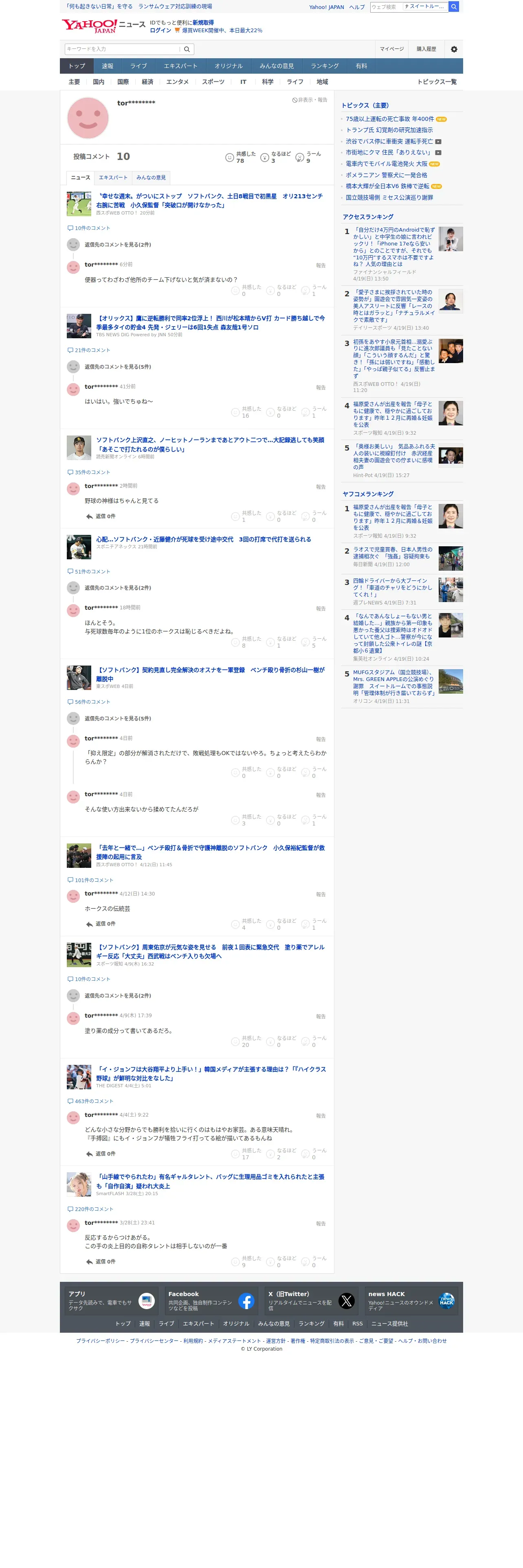Open the article about 上沢直之 ノーヒットノーラン

[210, 445]
